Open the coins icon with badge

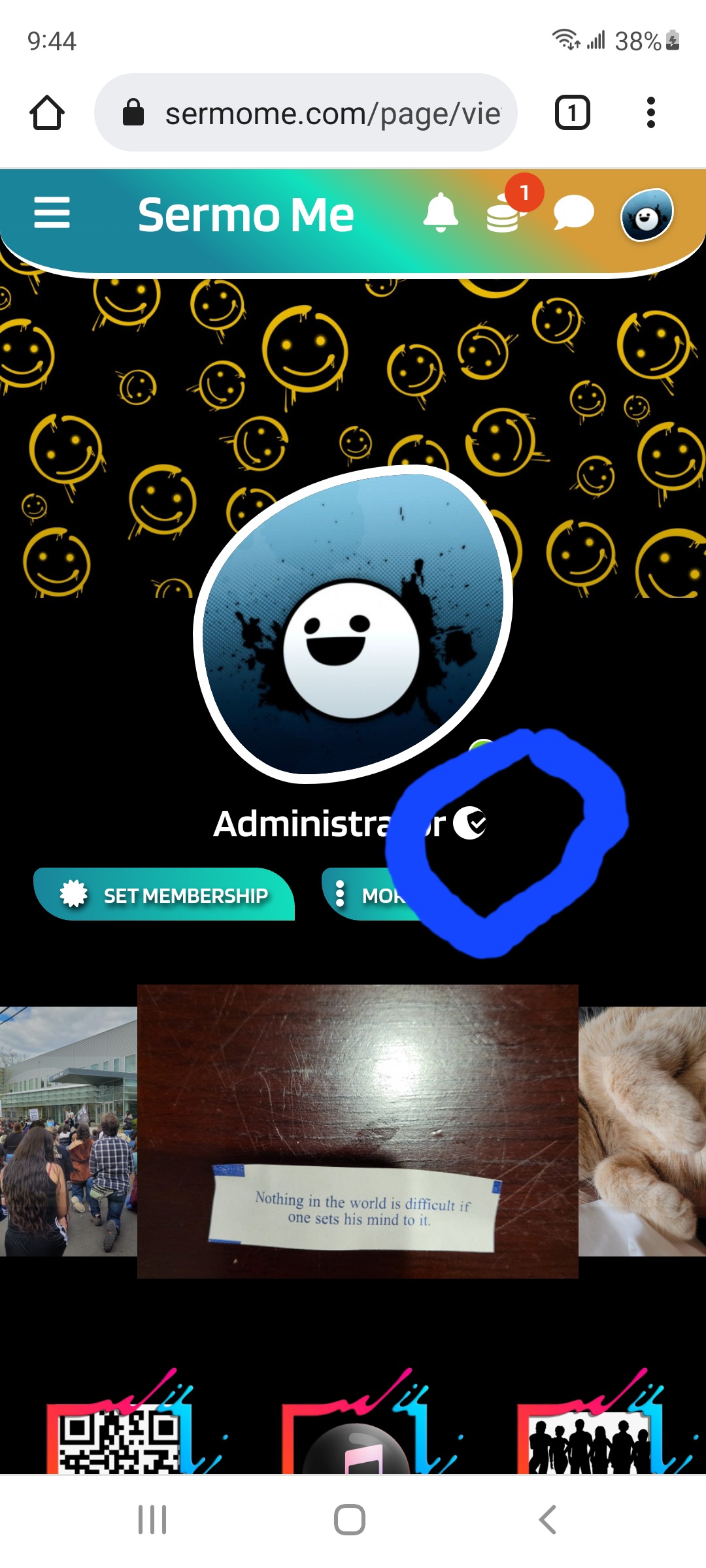505,214
